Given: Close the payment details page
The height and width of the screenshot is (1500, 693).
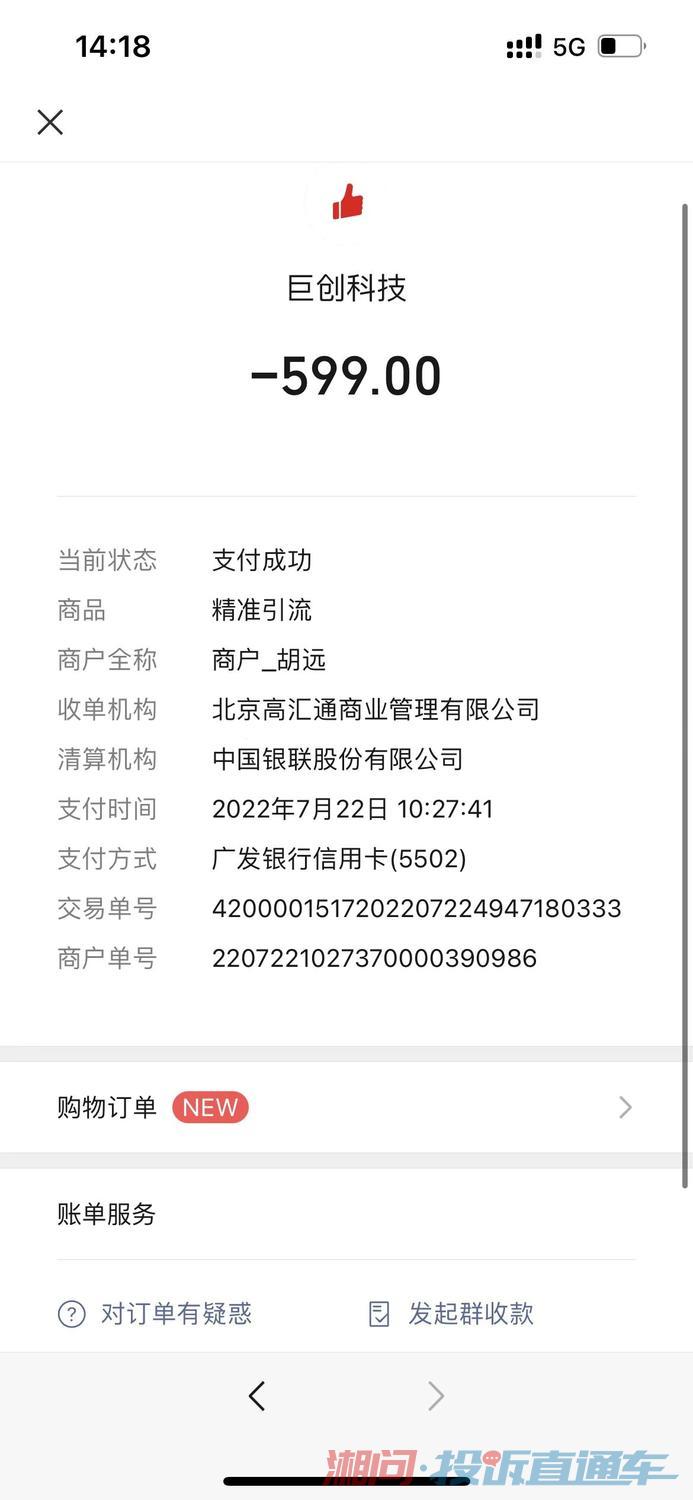Looking at the screenshot, I should pos(50,122).
